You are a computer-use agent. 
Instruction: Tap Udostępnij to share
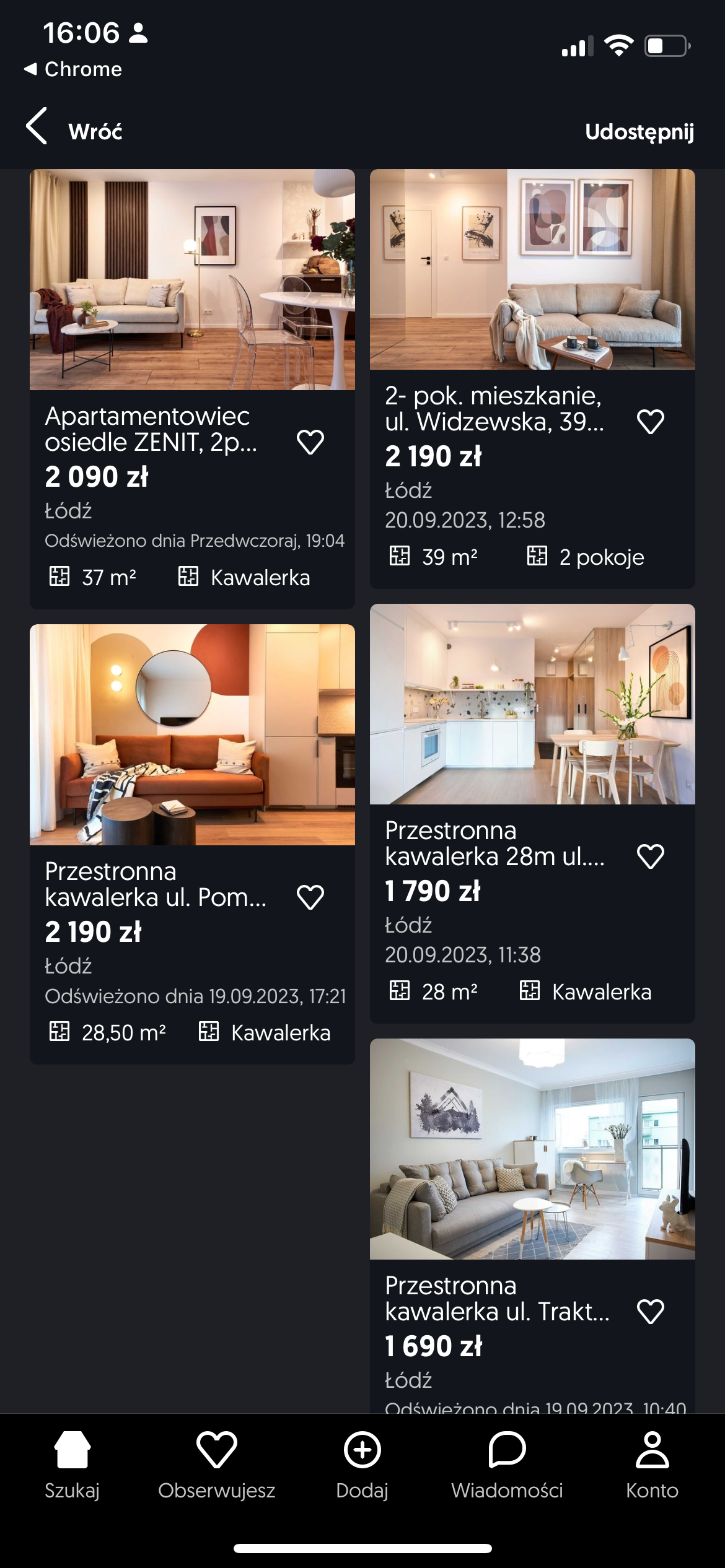point(639,132)
